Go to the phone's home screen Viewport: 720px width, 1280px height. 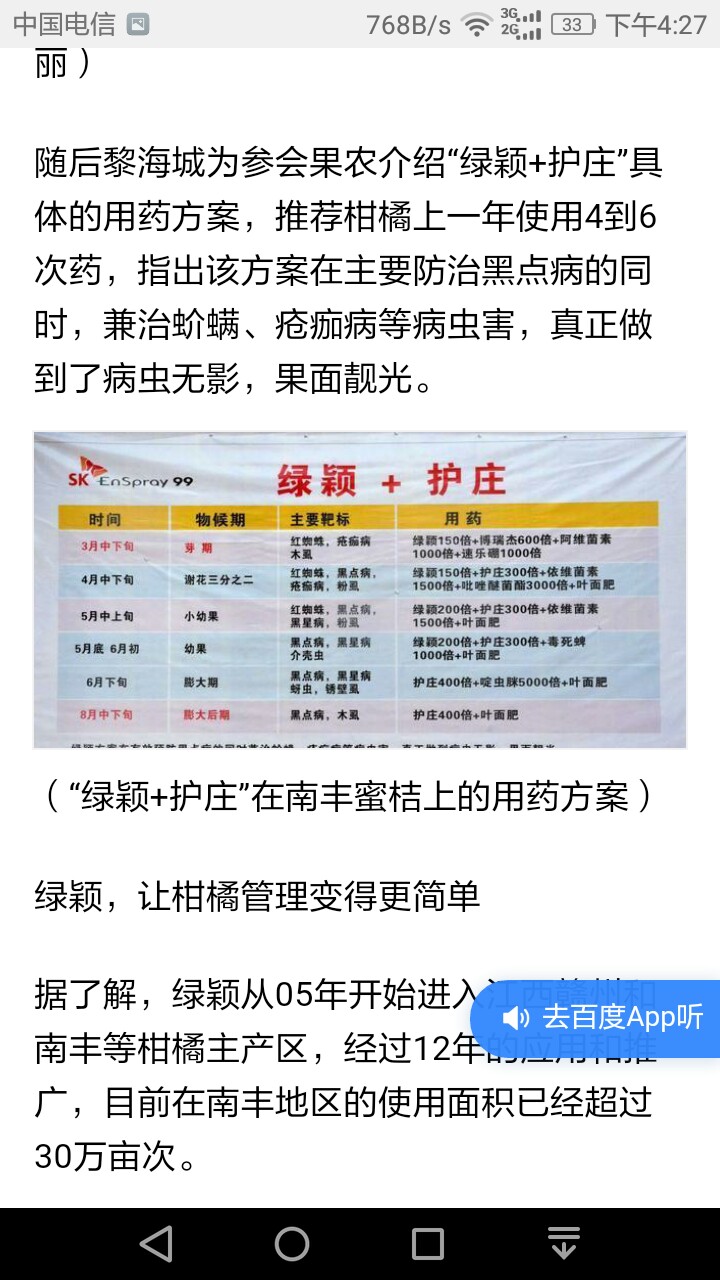[292, 1243]
